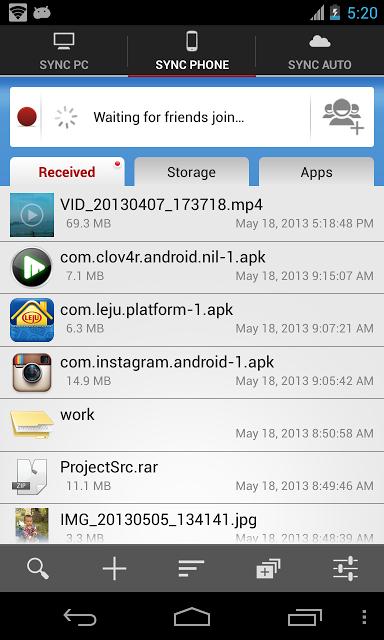This screenshot has height=640, width=384.
Task: Switch to the SYNC AUTO tab
Action: pos(320,51)
